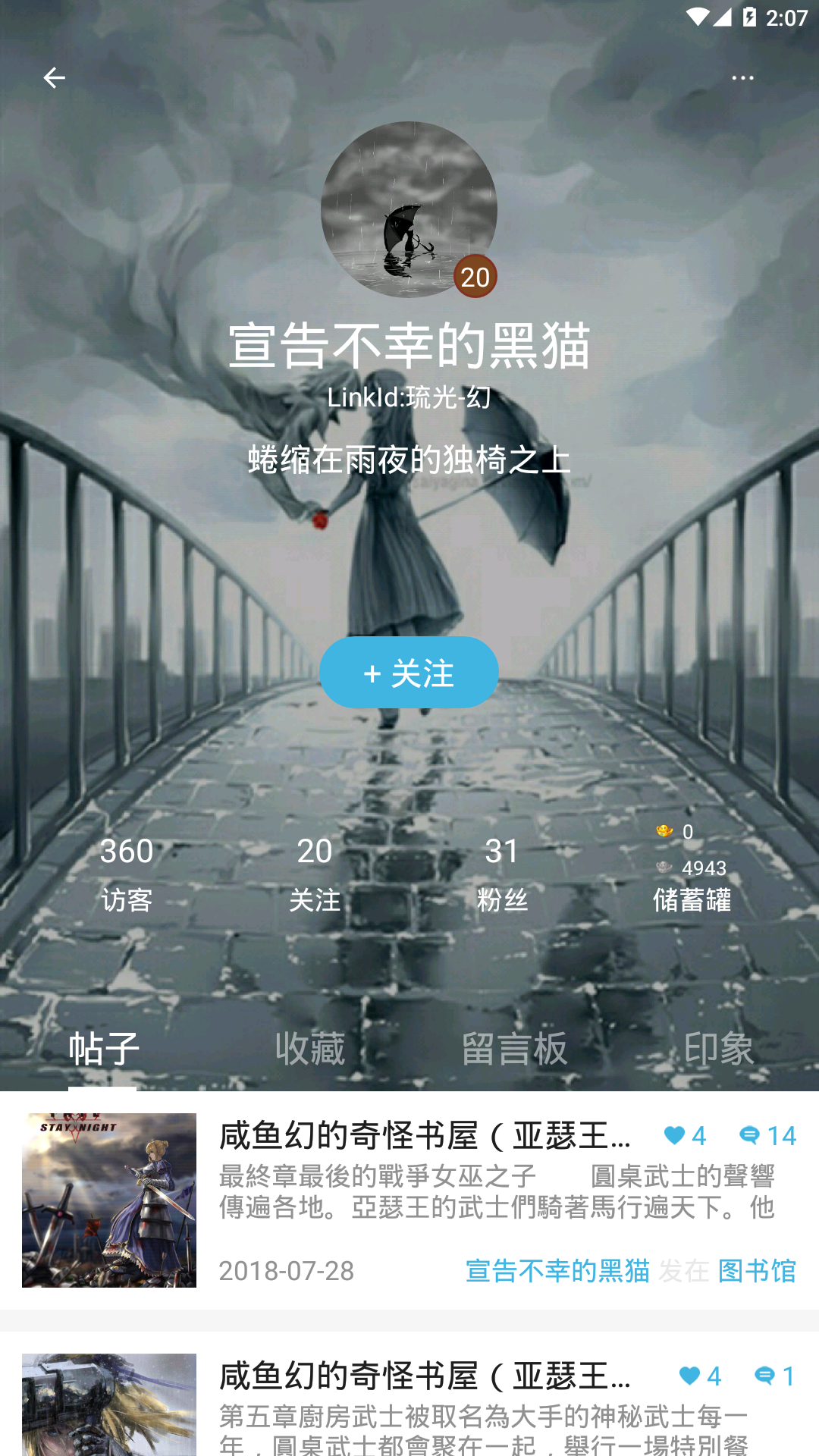Screen dimensions: 819x1456
Task: Open the 粉丝 fans list
Action: coord(502,874)
